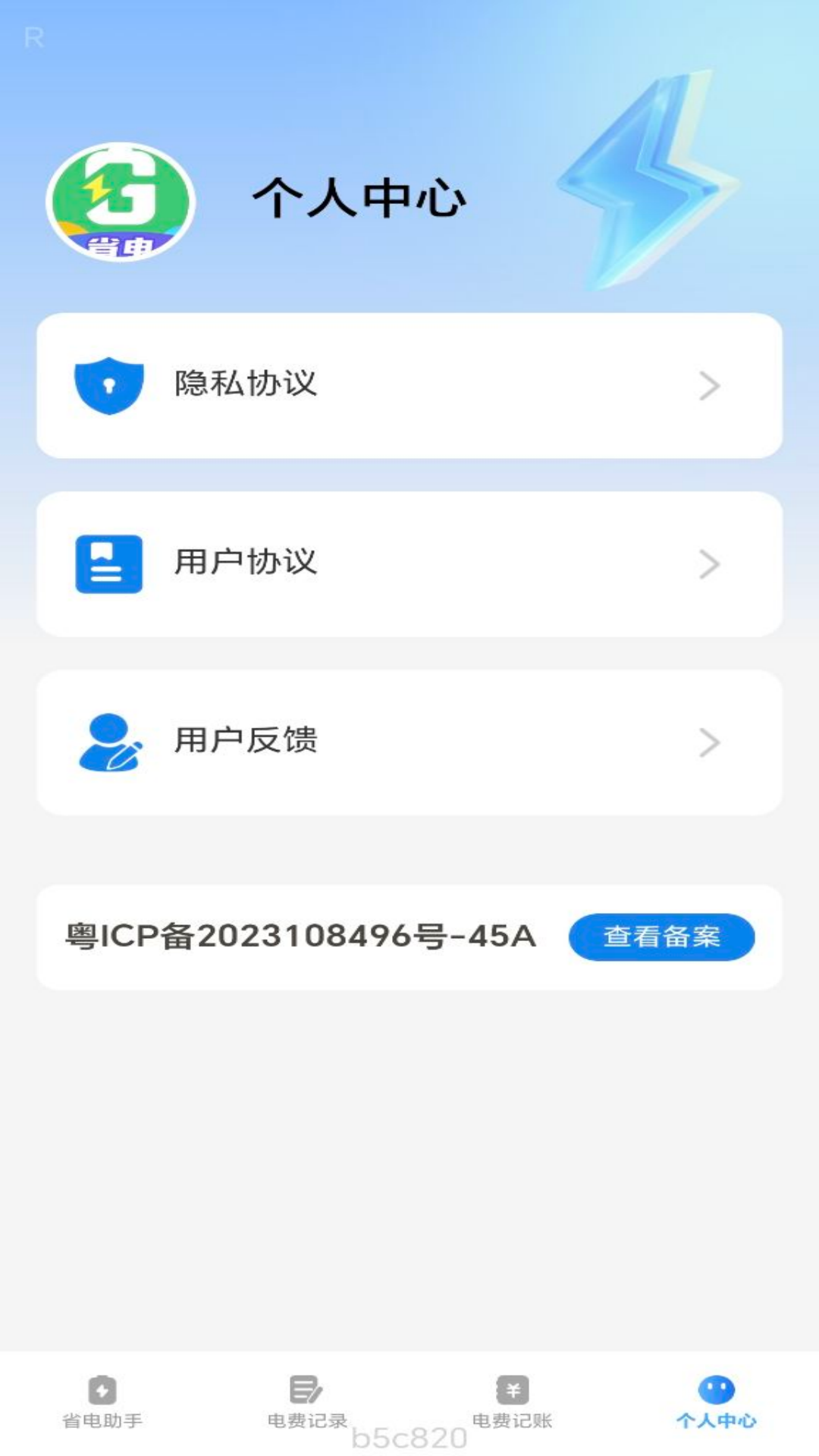Click the 个人中心 page title
Screen dimensions: 819x1456
[362, 199]
